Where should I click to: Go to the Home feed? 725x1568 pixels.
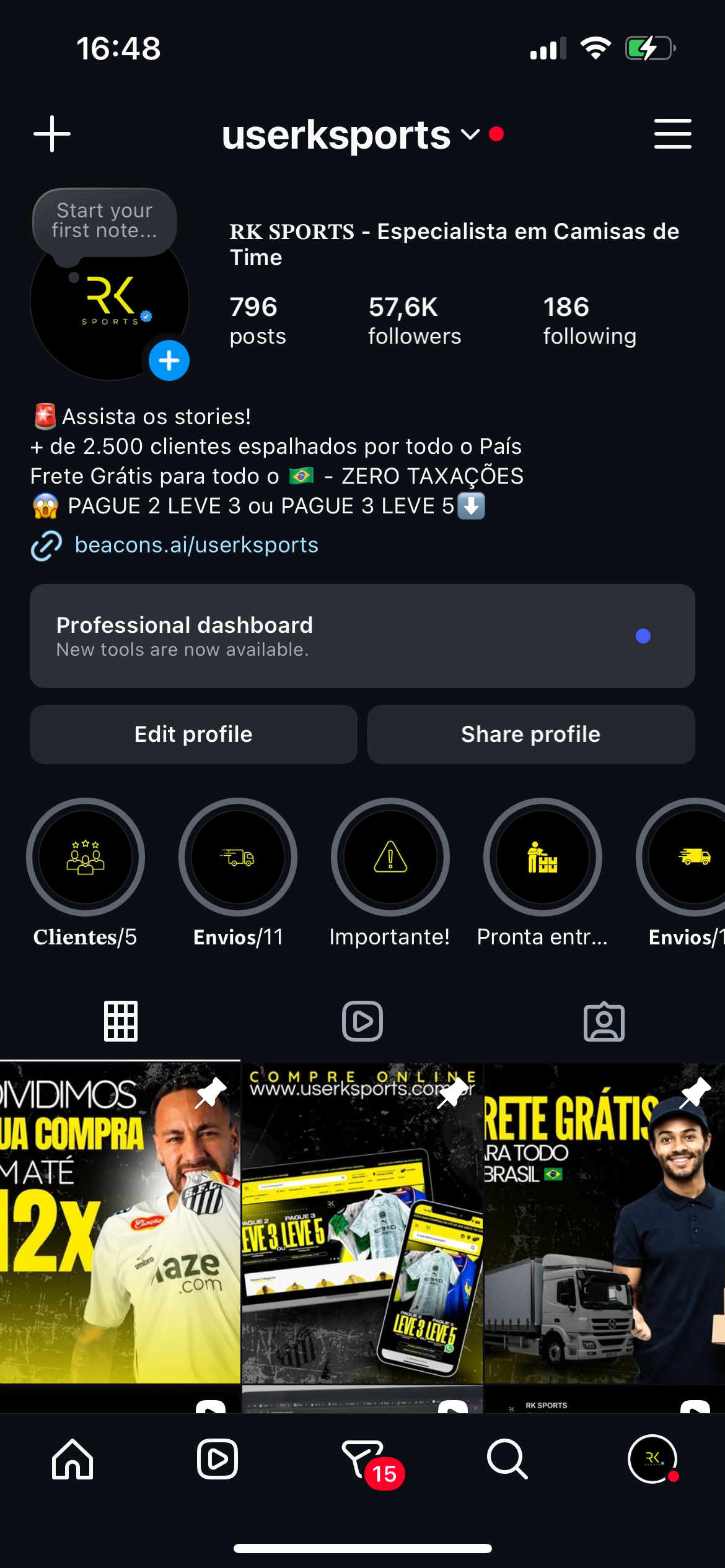click(x=72, y=1459)
